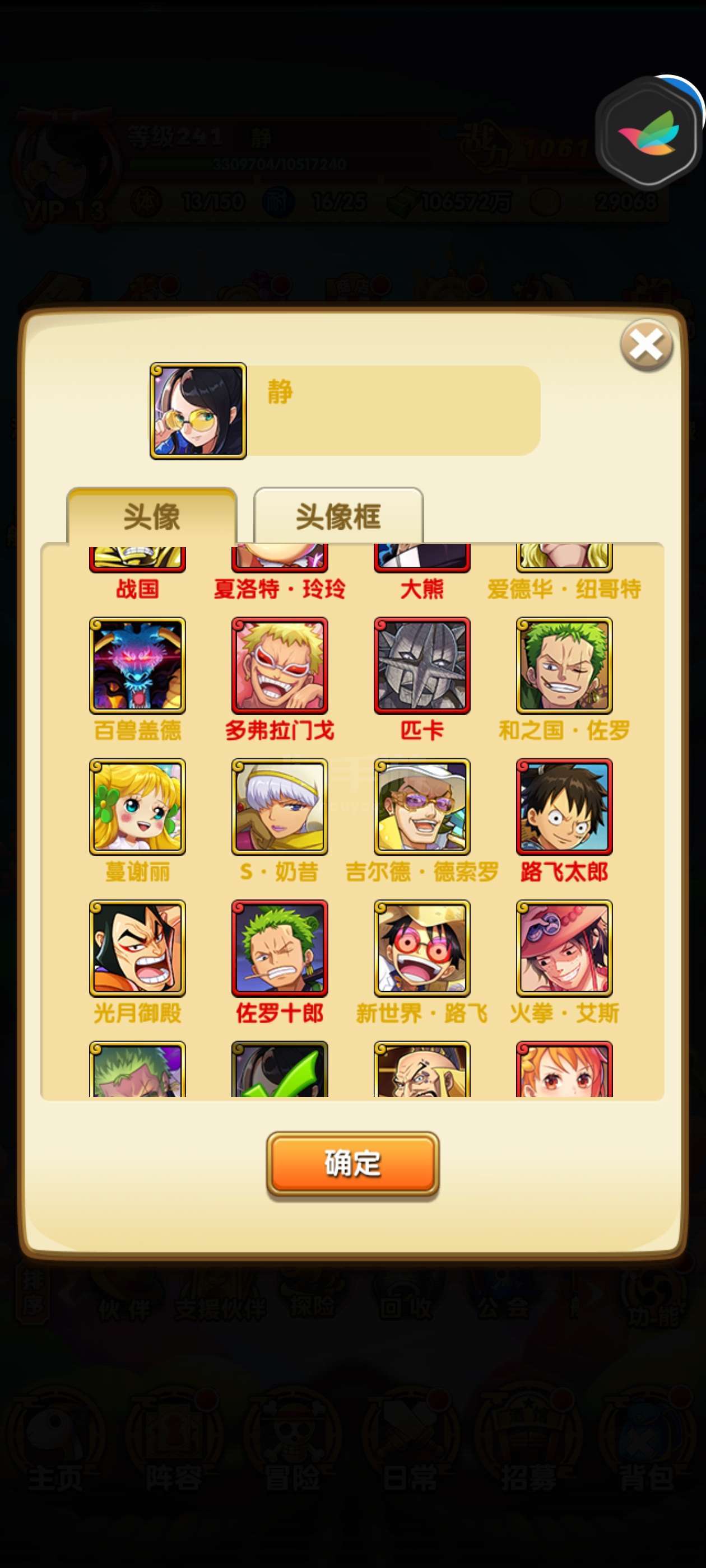Select the 头像 tab
The image size is (706, 1568).
point(152,516)
